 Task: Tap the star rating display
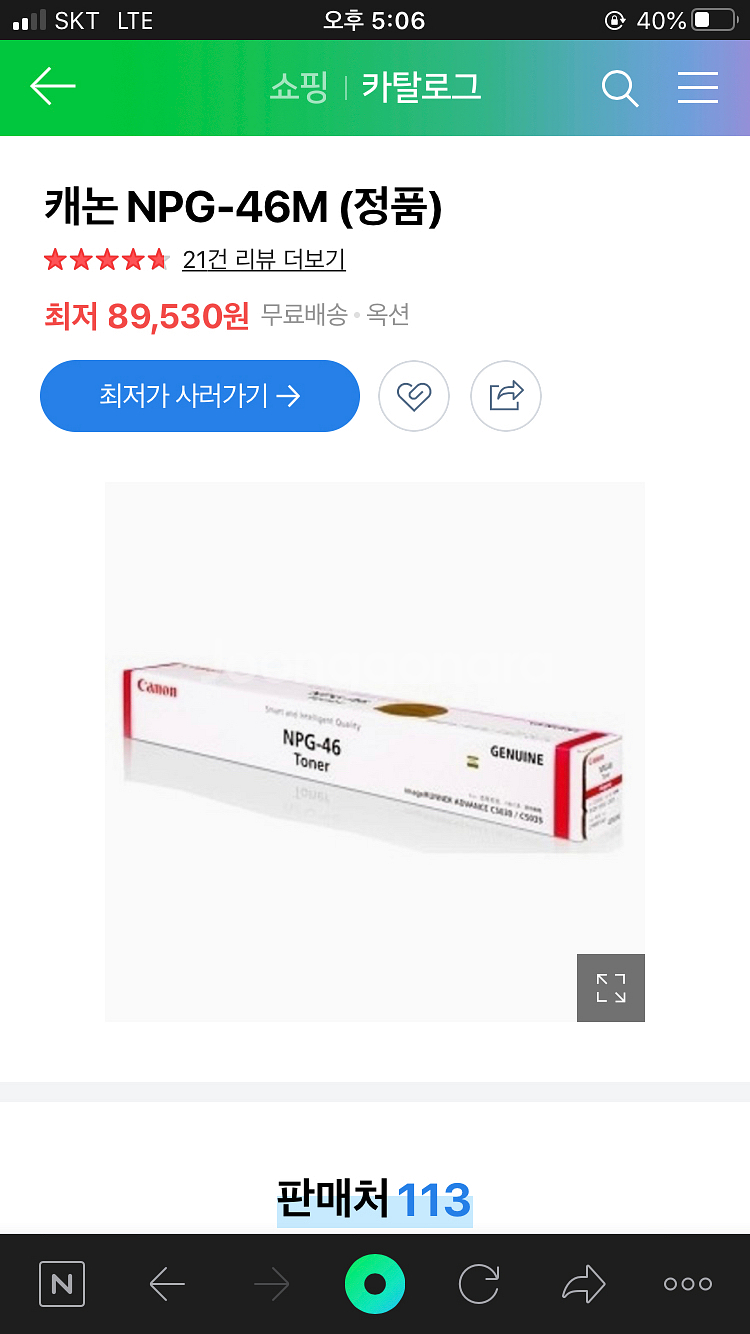[x=106, y=259]
